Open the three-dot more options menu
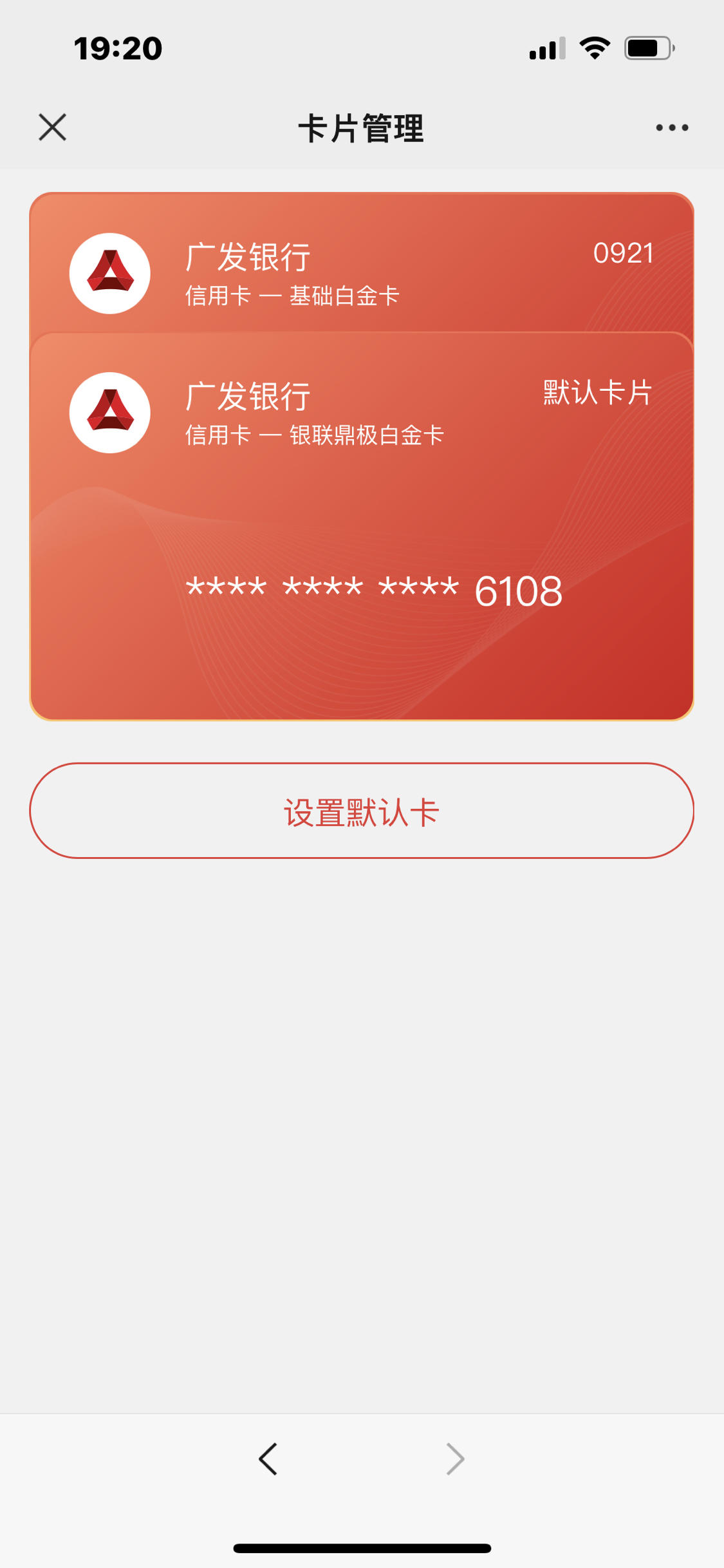Image resolution: width=724 pixels, height=1568 pixels. [672, 128]
